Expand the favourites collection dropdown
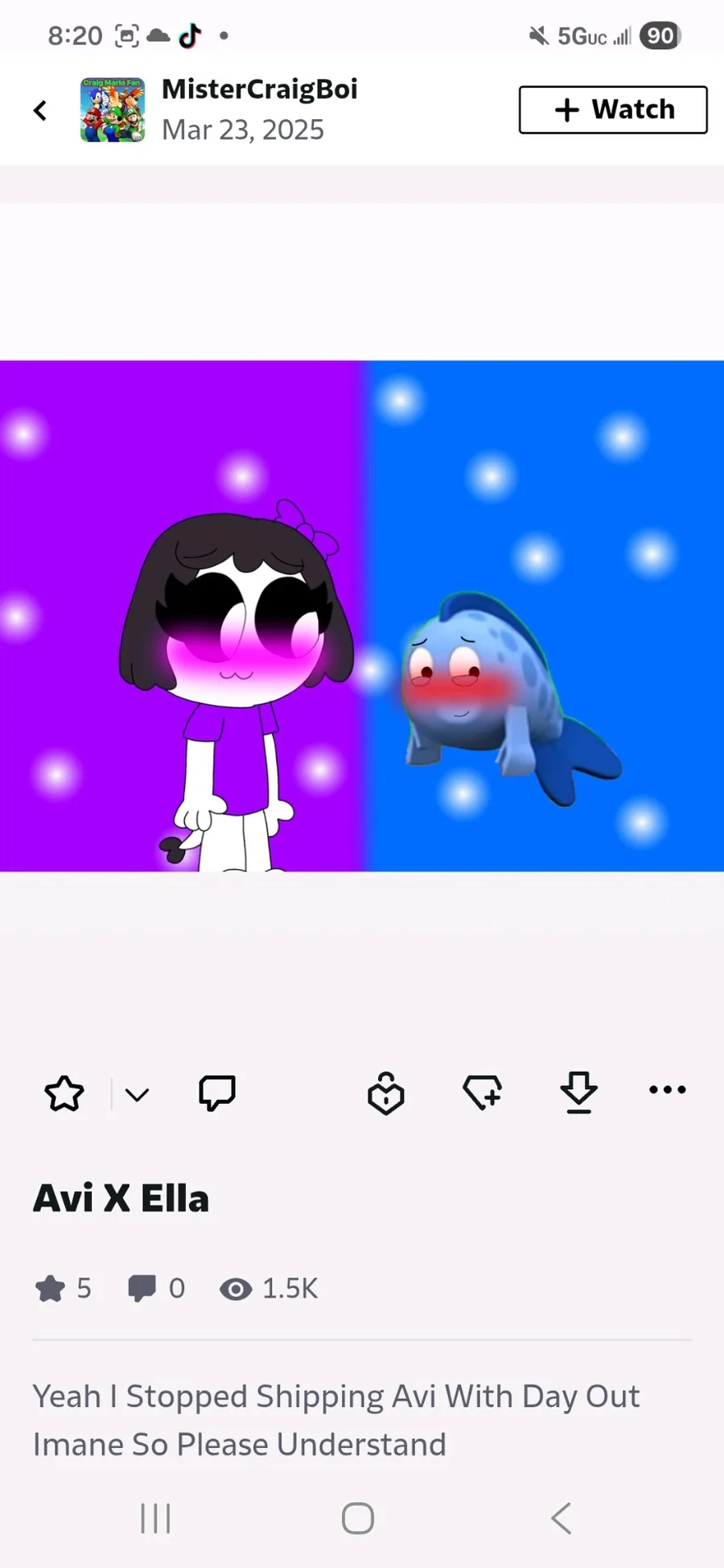The height and width of the screenshot is (1568, 724). (137, 1094)
